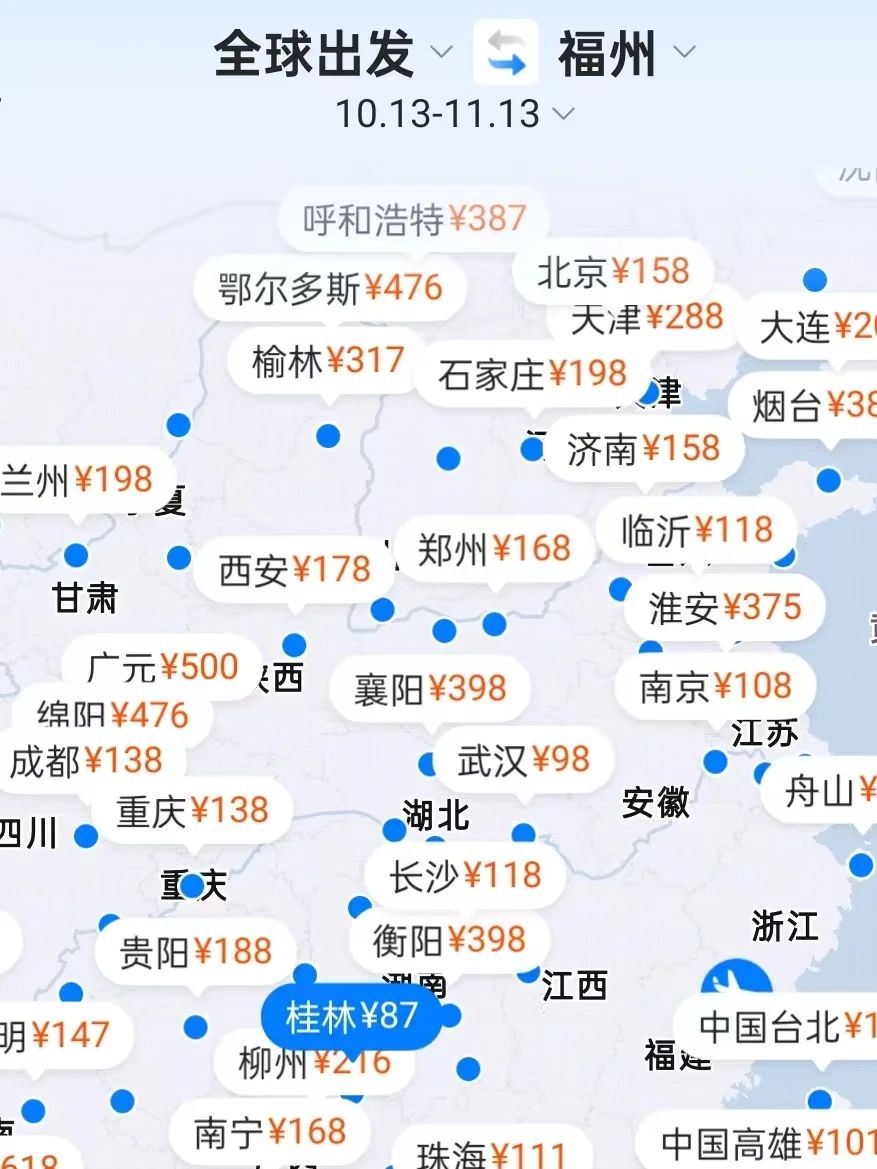View the 济南 ¥158 flight deal
This screenshot has width=877, height=1169.
643,449
